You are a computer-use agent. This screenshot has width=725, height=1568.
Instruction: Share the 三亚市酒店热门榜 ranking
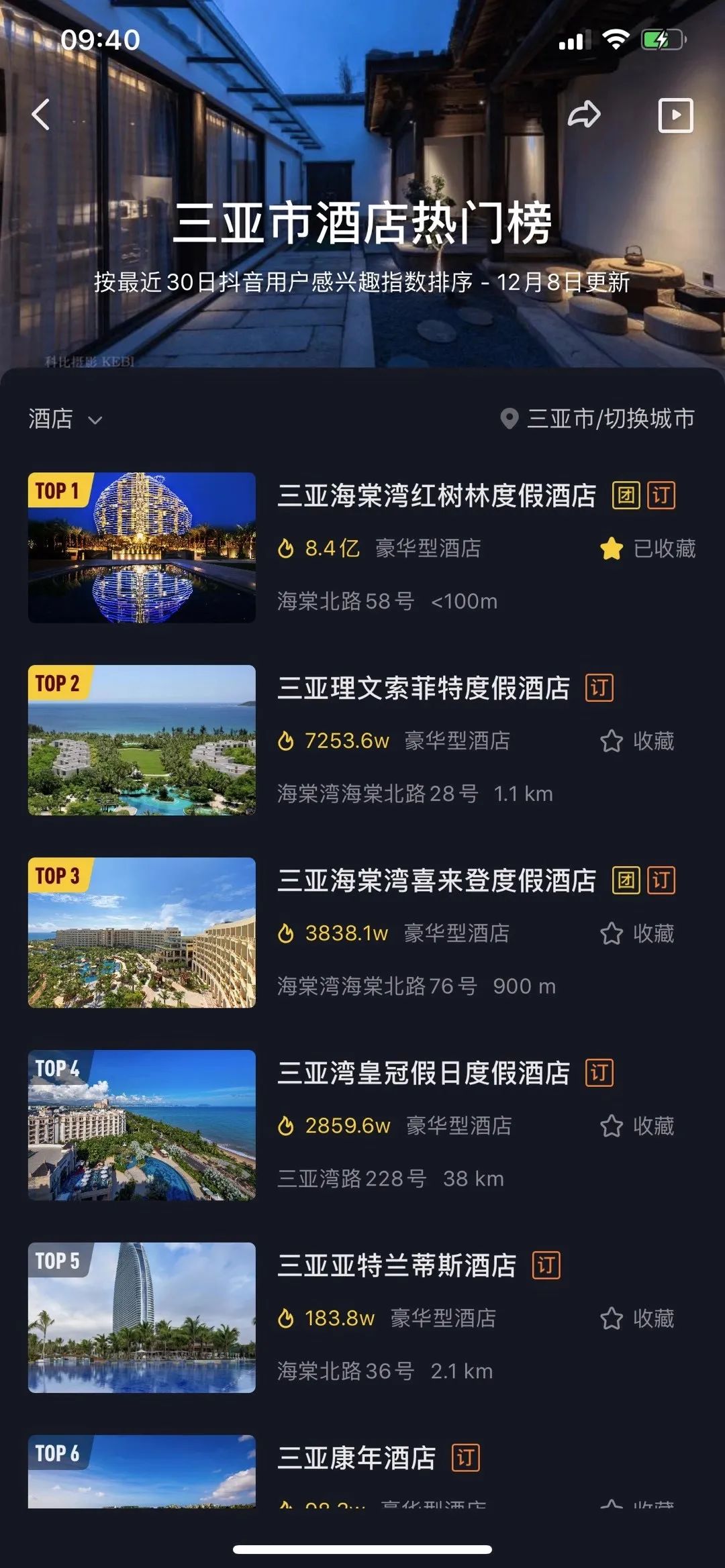[x=583, y=115]
